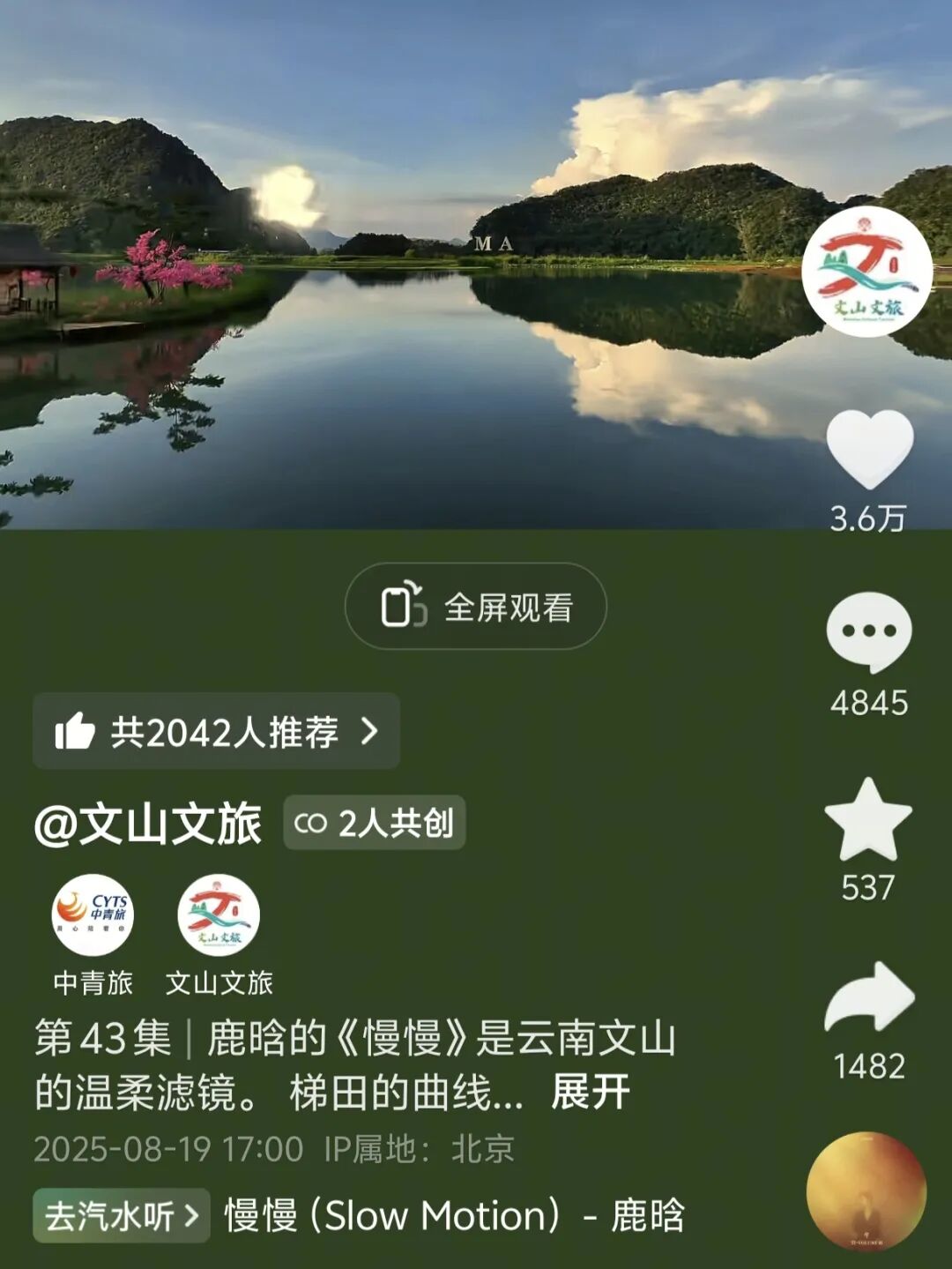Open the 中青旅 co-creator account
Viewport: 952px width, 1269px height.
click(x=93, y=915)
